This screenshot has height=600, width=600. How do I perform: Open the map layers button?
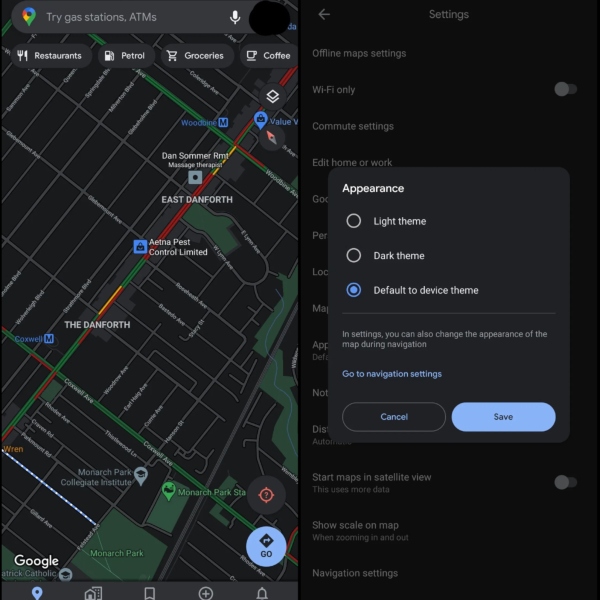(272, 96)
